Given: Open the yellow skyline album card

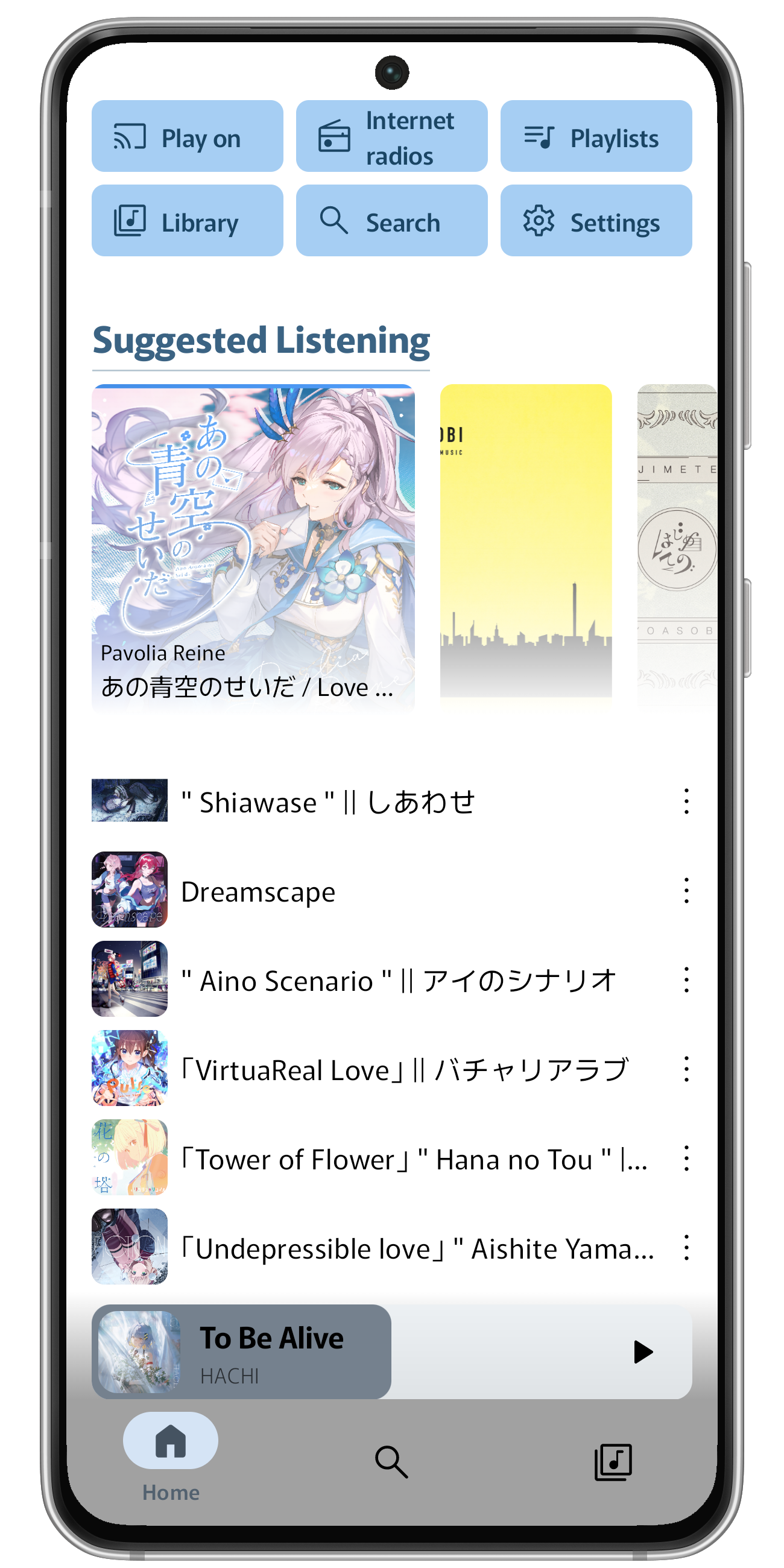Looking at the screenshot, I should coord(525,542).
